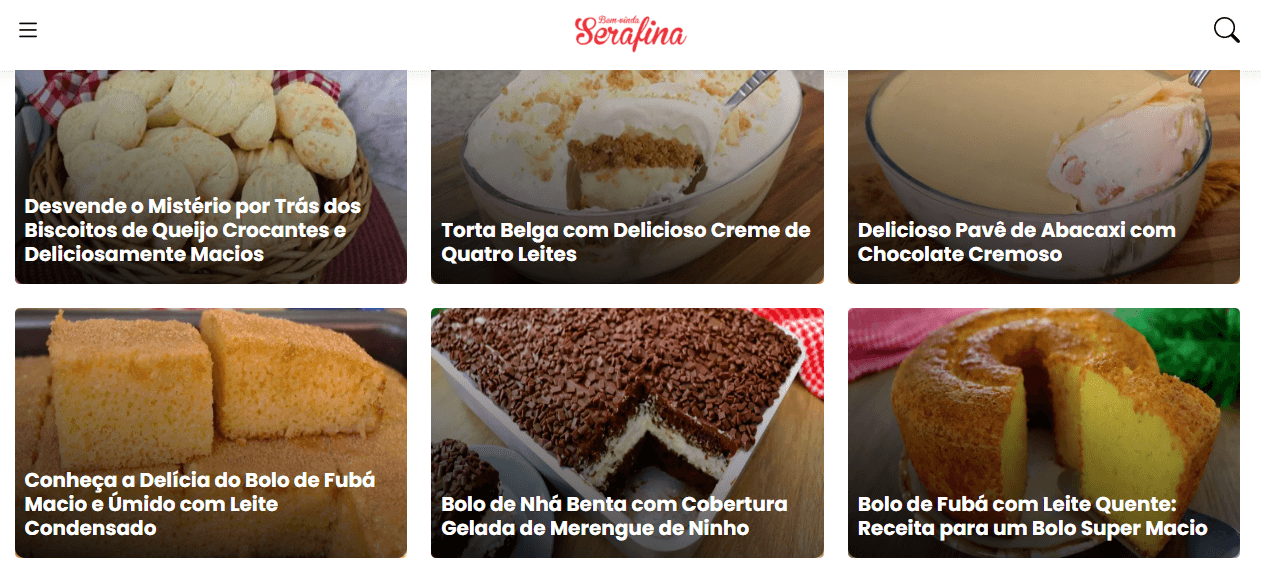Open the Biscoitos de Queijo Crocantes recipe
Viewport: 1261px width, 565px height.
[x=193, y=230]
